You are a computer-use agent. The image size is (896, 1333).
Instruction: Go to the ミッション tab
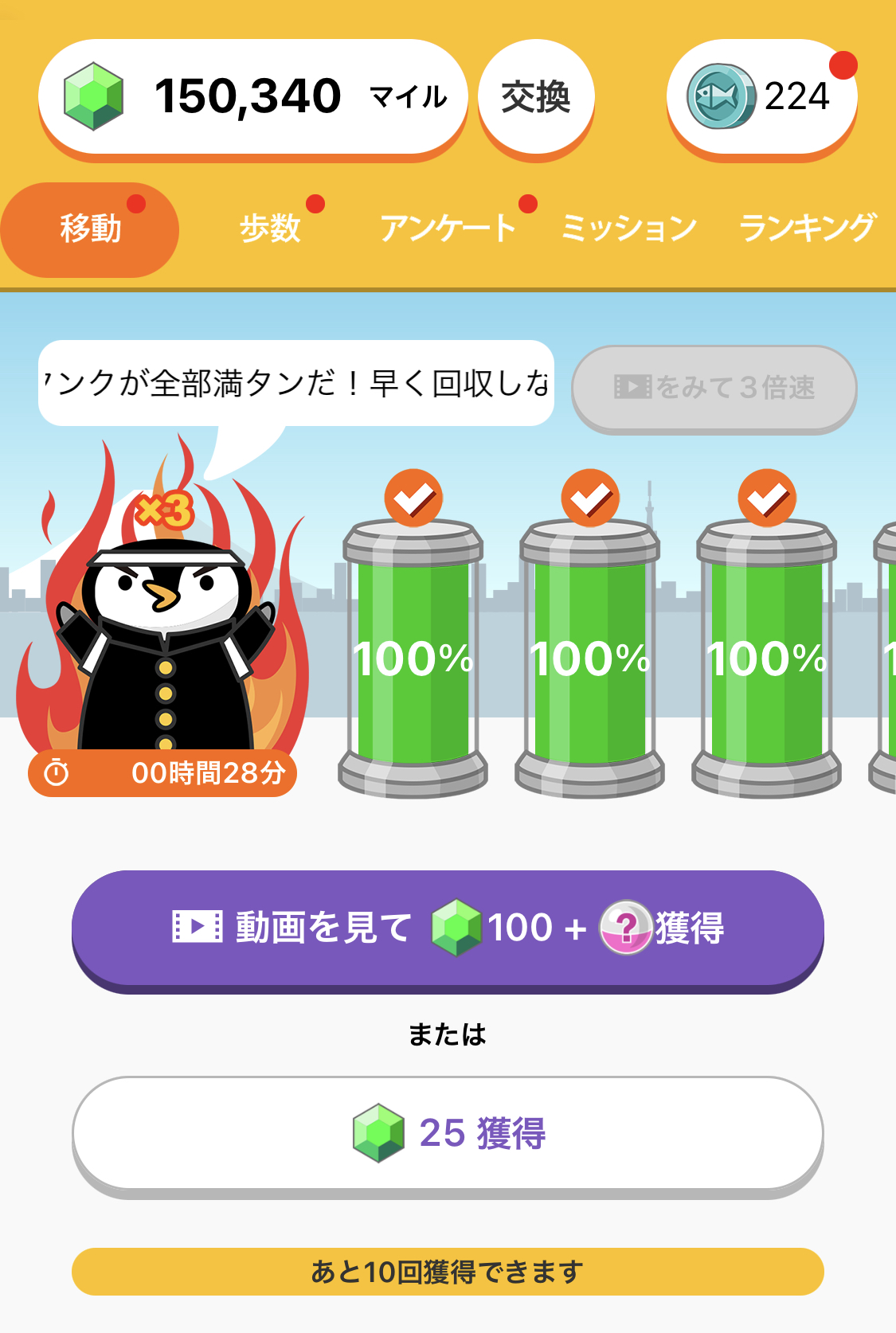[x=628, y=229]
